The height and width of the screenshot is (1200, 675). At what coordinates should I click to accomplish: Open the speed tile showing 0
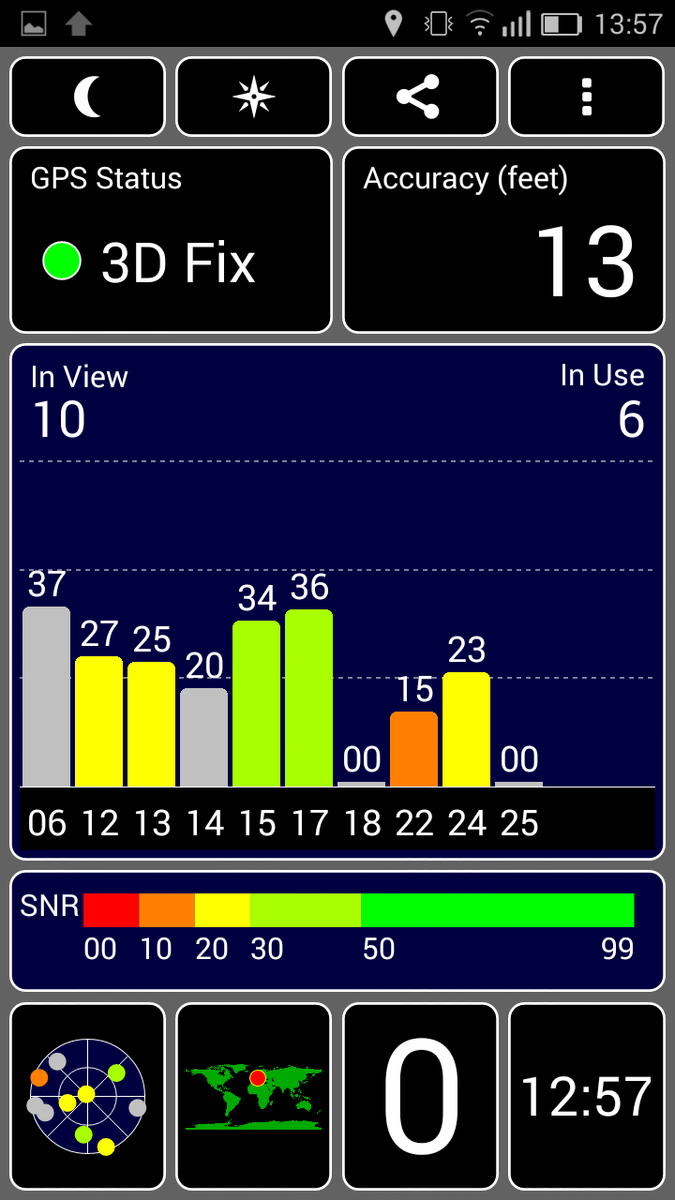coord(420,1096)
